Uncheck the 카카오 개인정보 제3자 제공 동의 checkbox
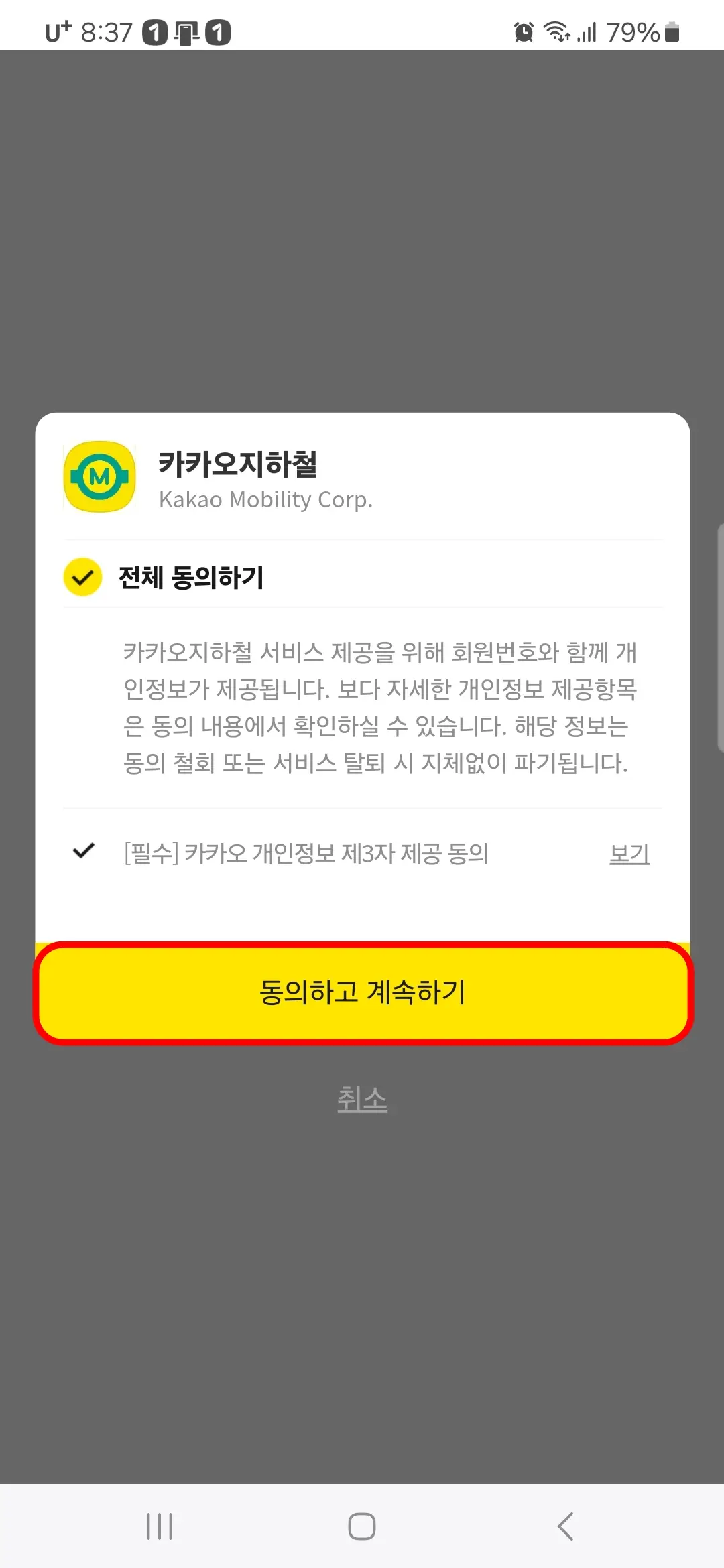This screenshot has width=724, height=1568. pos(83,851)
